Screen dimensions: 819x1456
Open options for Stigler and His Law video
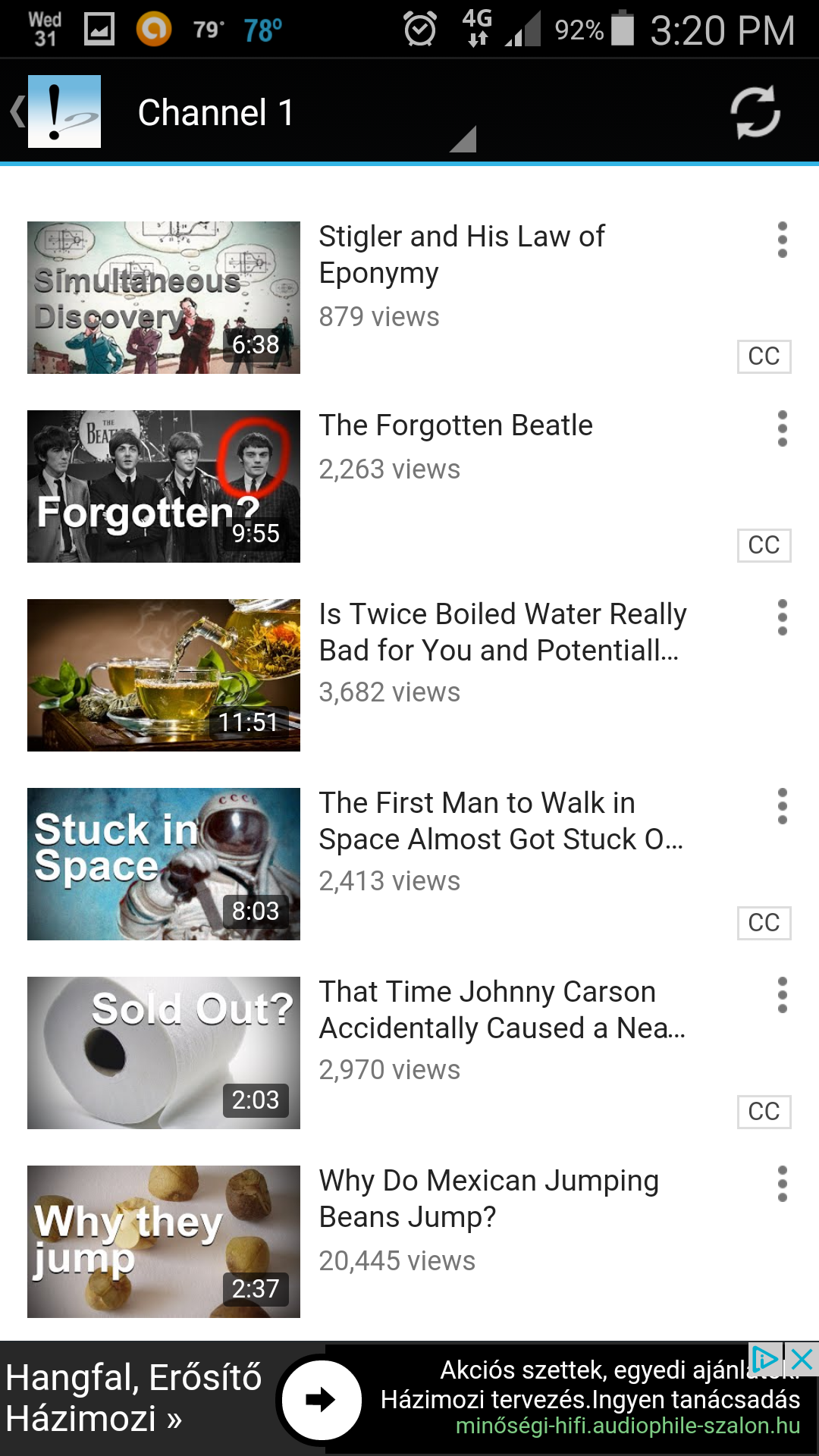pos(782,240)
